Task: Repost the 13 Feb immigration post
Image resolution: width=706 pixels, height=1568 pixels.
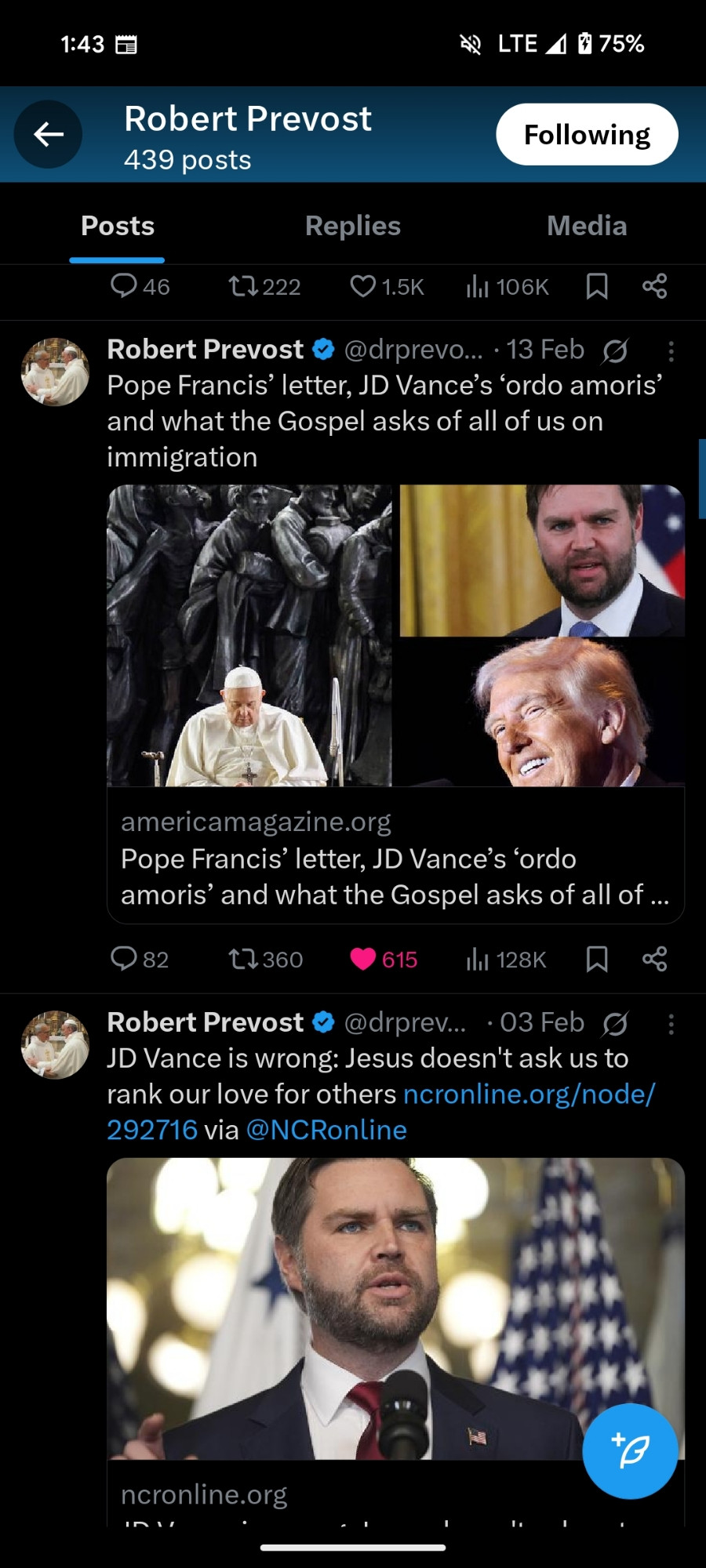Action: coord(265,959)
